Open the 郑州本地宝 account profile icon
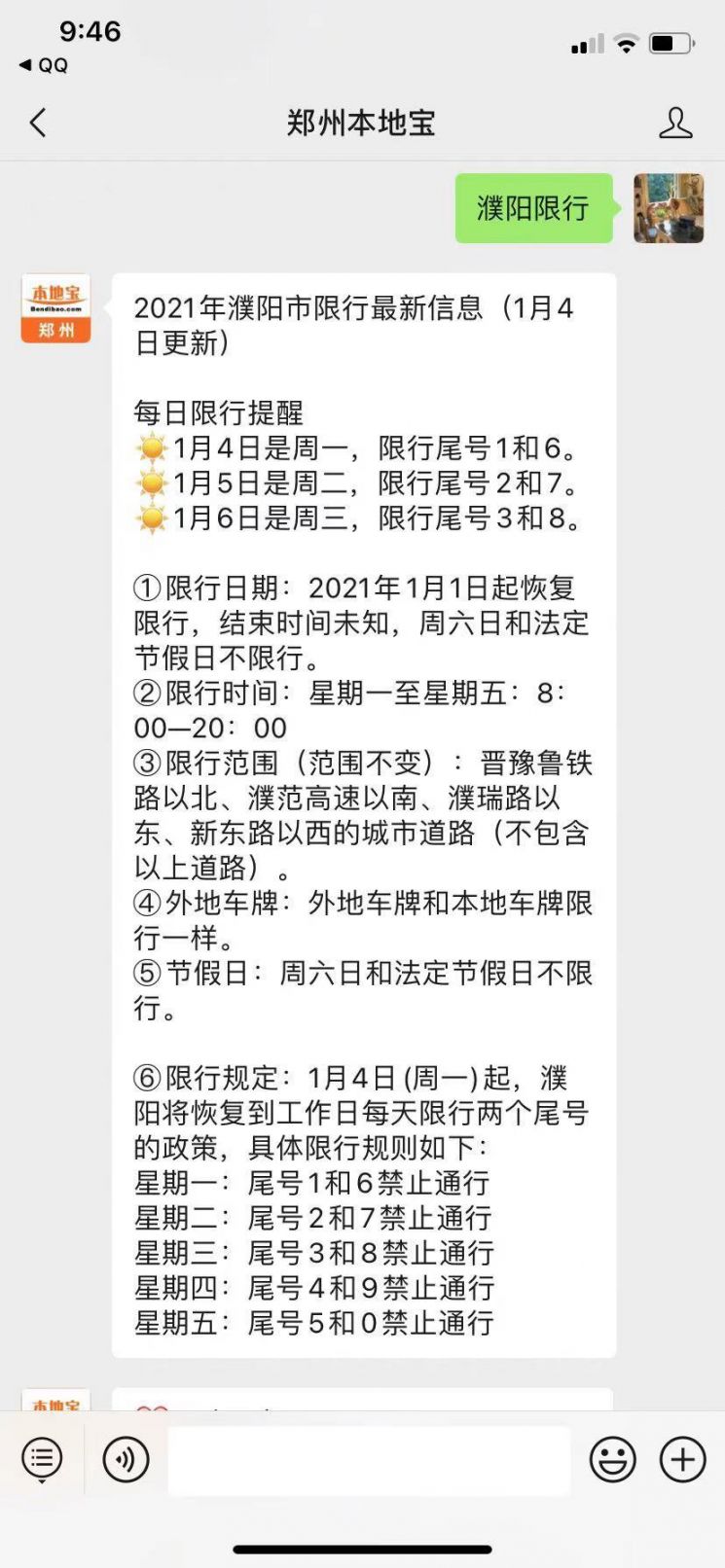Screen dimensions: 725x1568 point(675,123)
